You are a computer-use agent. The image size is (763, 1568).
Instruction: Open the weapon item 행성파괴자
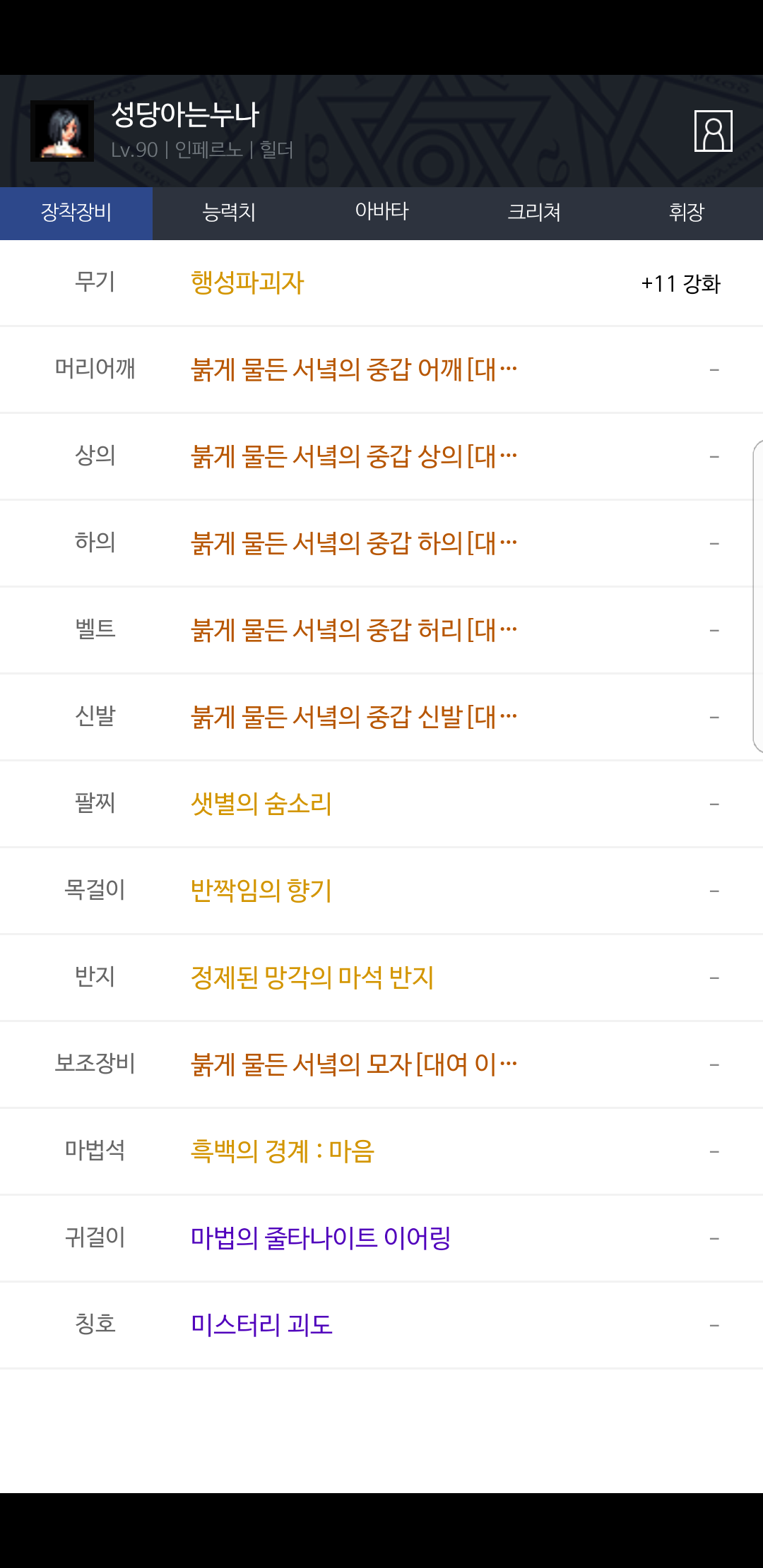point(247,283)
